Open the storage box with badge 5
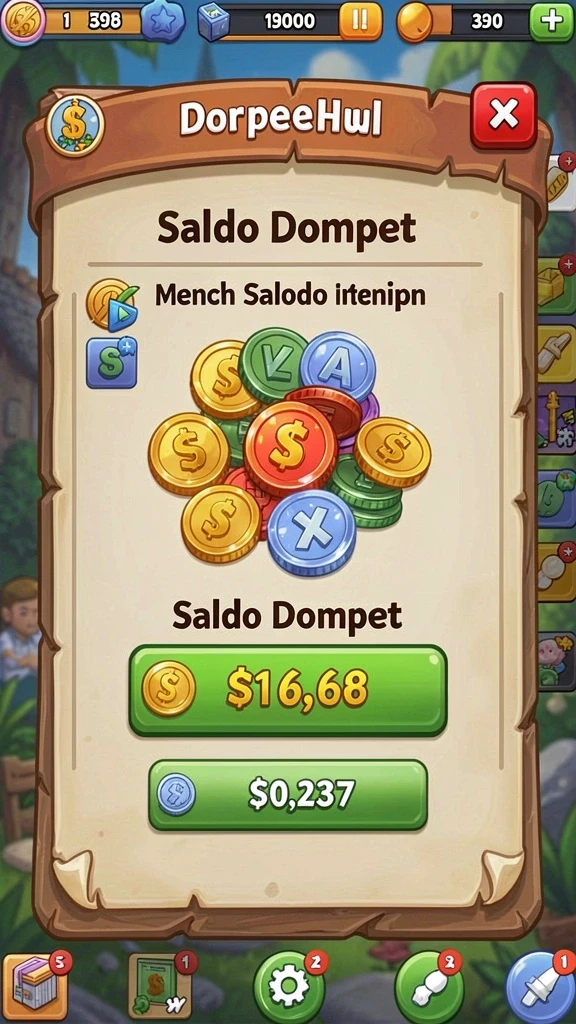This screenshot has width=576, height=1024. (35, 987)
